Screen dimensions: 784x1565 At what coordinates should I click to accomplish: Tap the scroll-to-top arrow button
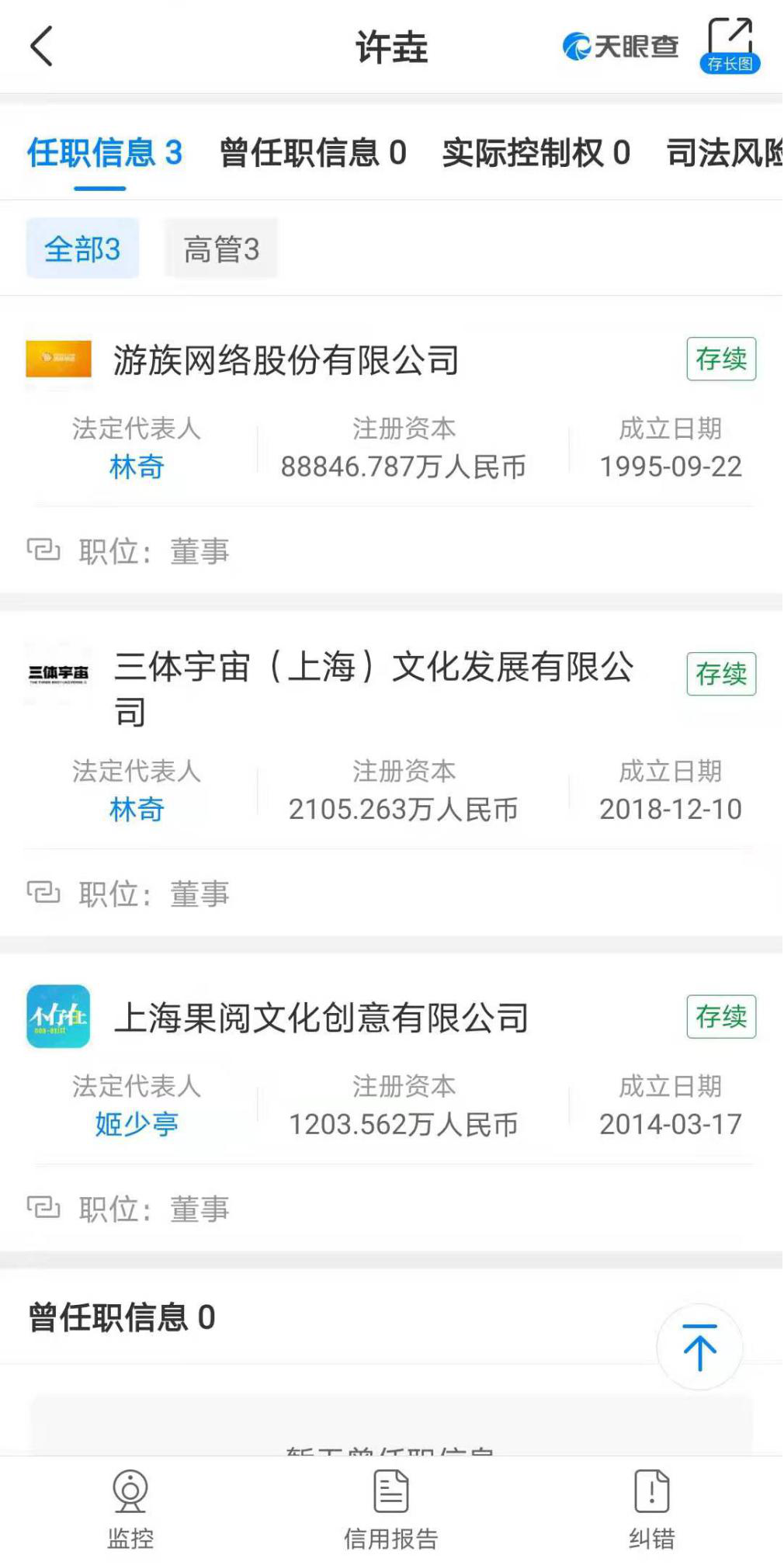(699, 1347)
